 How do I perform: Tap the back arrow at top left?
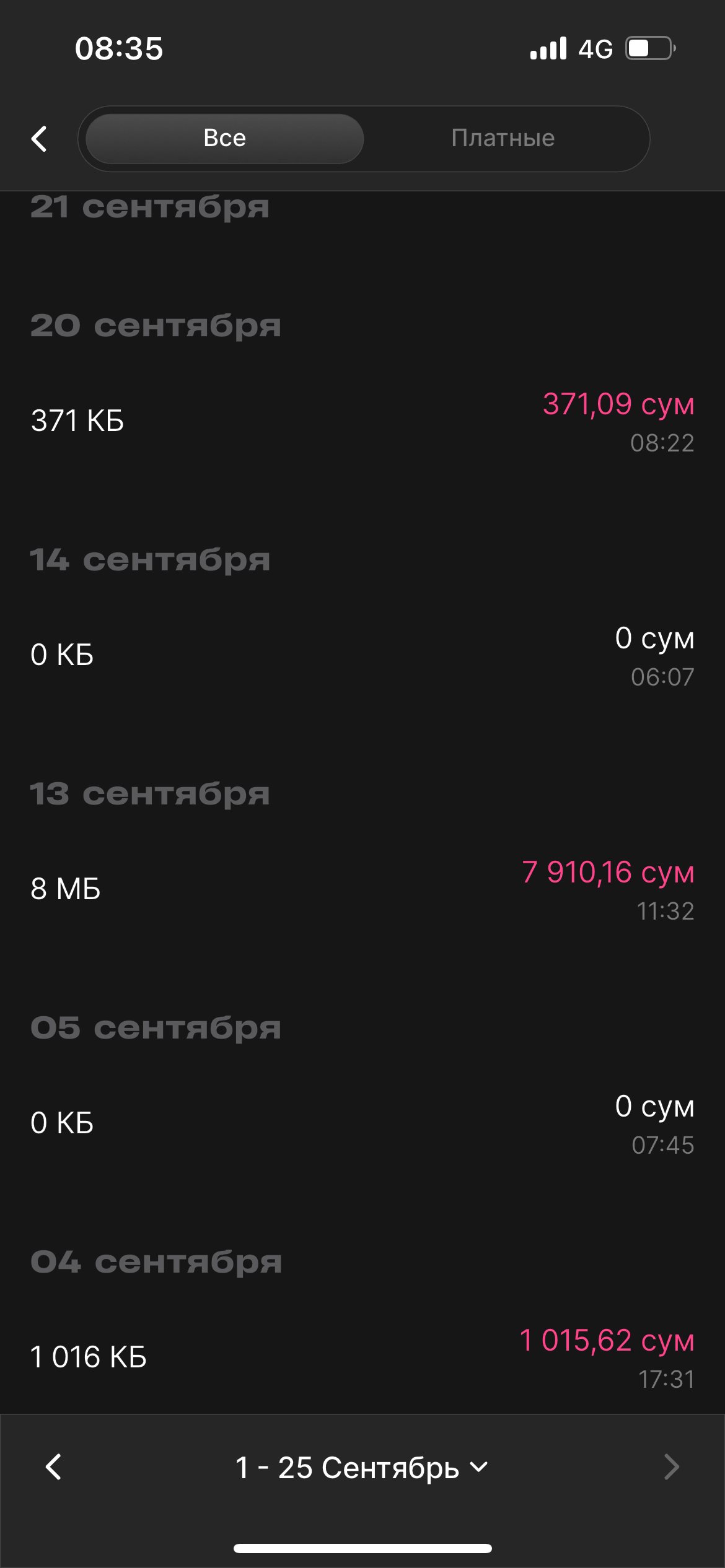click(38, 137)
